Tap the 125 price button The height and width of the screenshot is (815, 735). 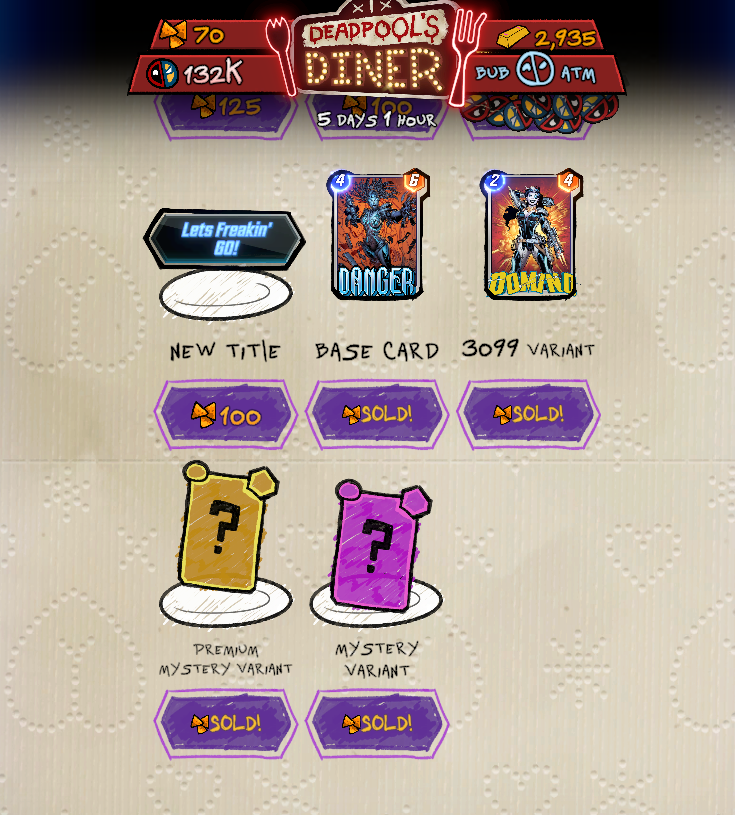tap(226, 110)
